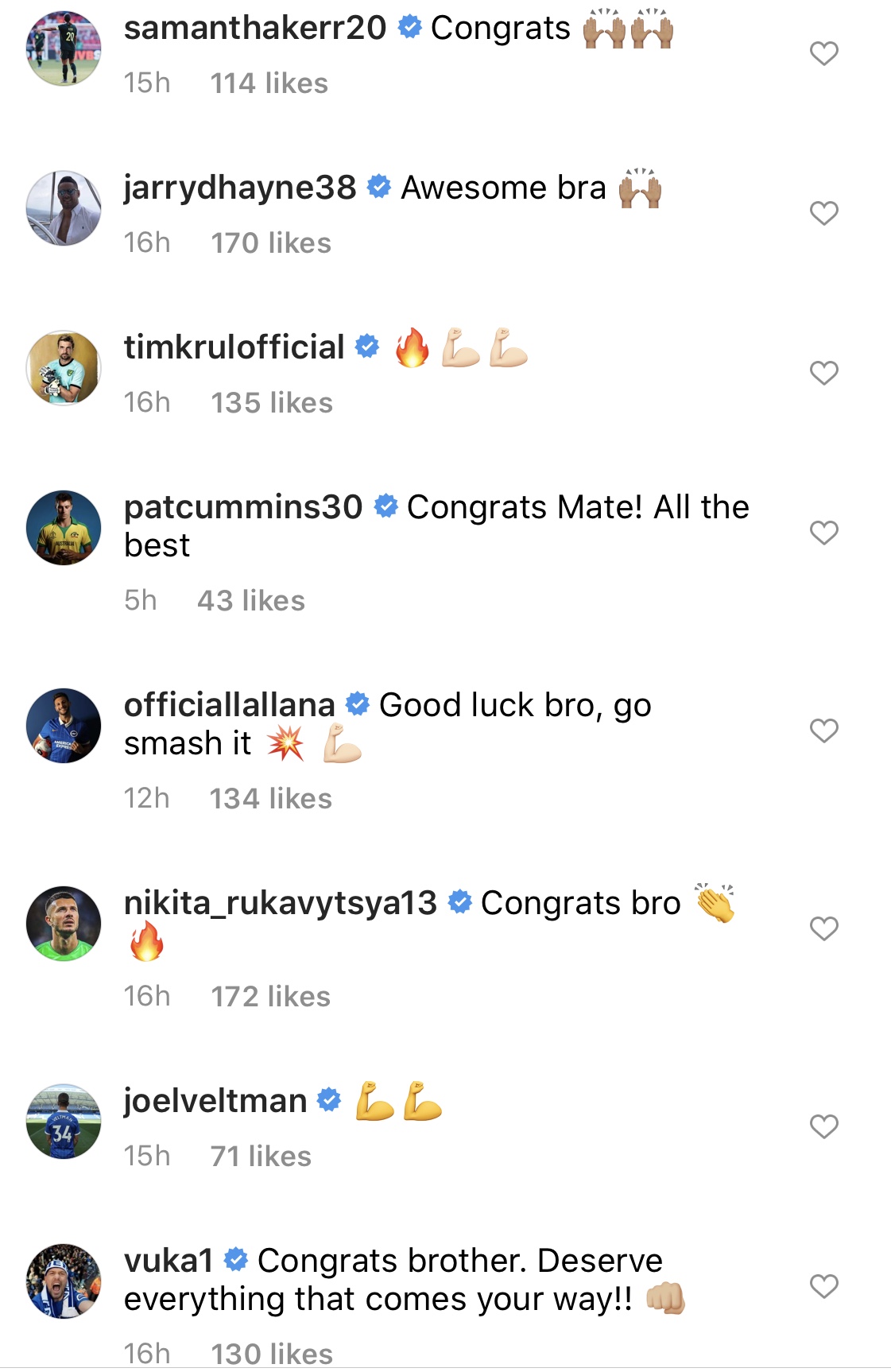Viewport: 891px width, 1372px height.
Task: View who liked jarrydhayne38's comment, 170 likes
Action: click(270, 243)
